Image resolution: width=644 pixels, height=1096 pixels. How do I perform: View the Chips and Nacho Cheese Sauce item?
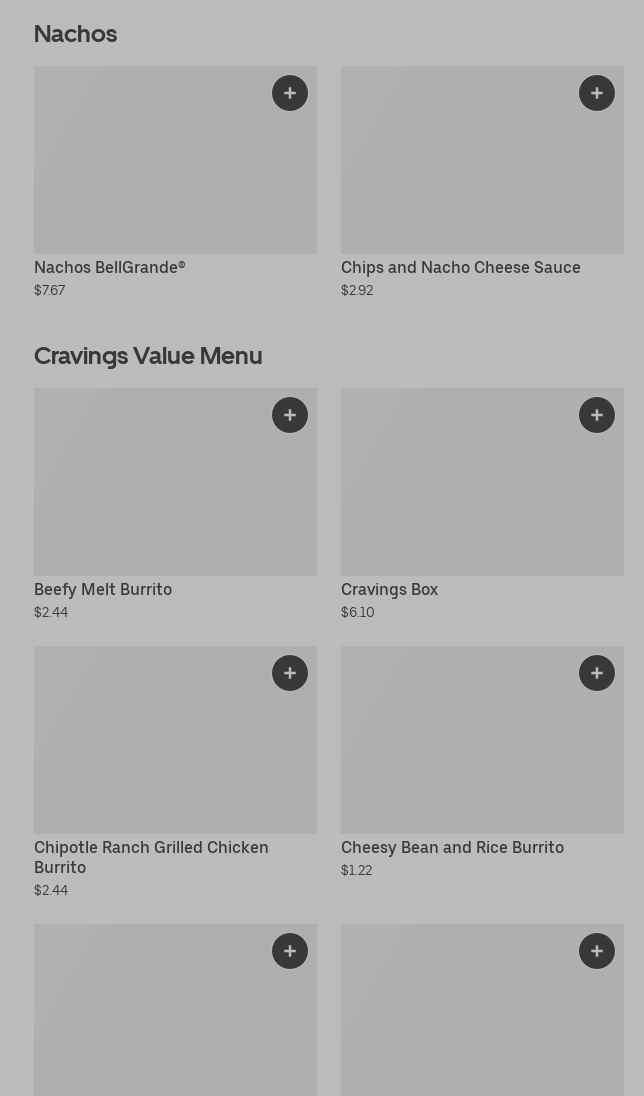[x=482, y=183]
